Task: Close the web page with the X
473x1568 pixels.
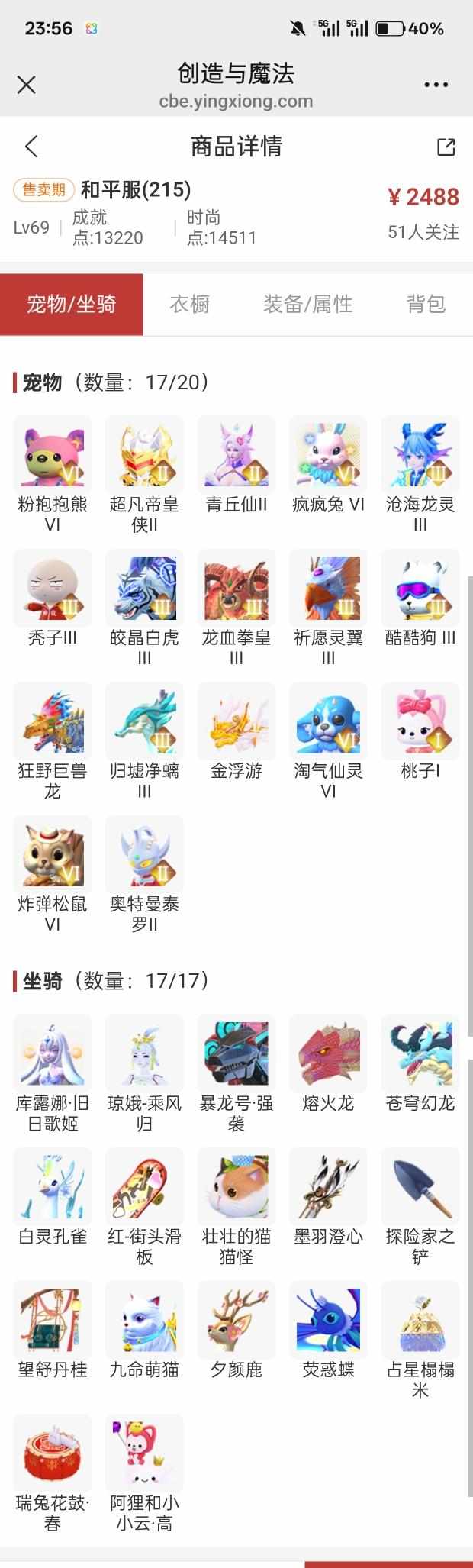Action: coord(27,85)
